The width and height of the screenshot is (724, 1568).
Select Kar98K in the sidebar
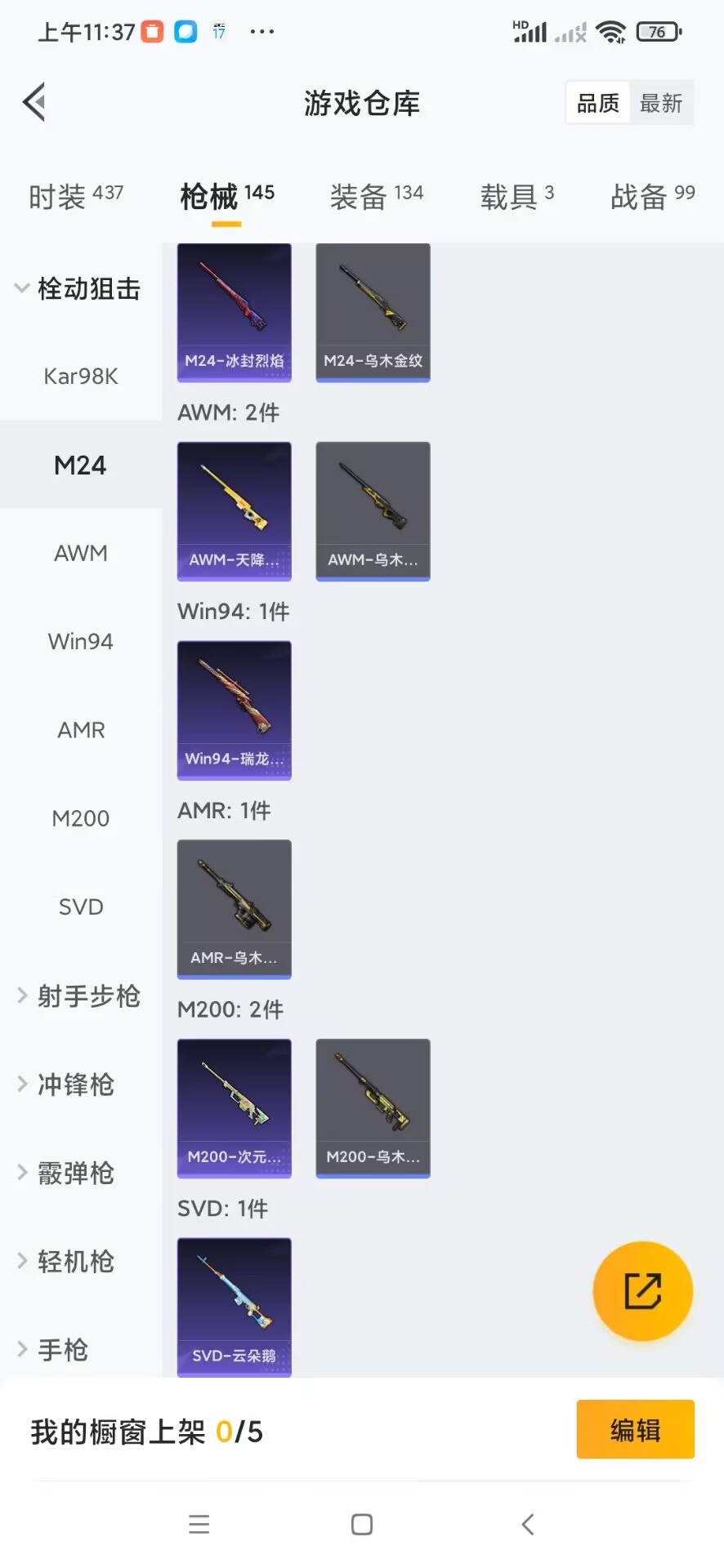tap(80, 376)
